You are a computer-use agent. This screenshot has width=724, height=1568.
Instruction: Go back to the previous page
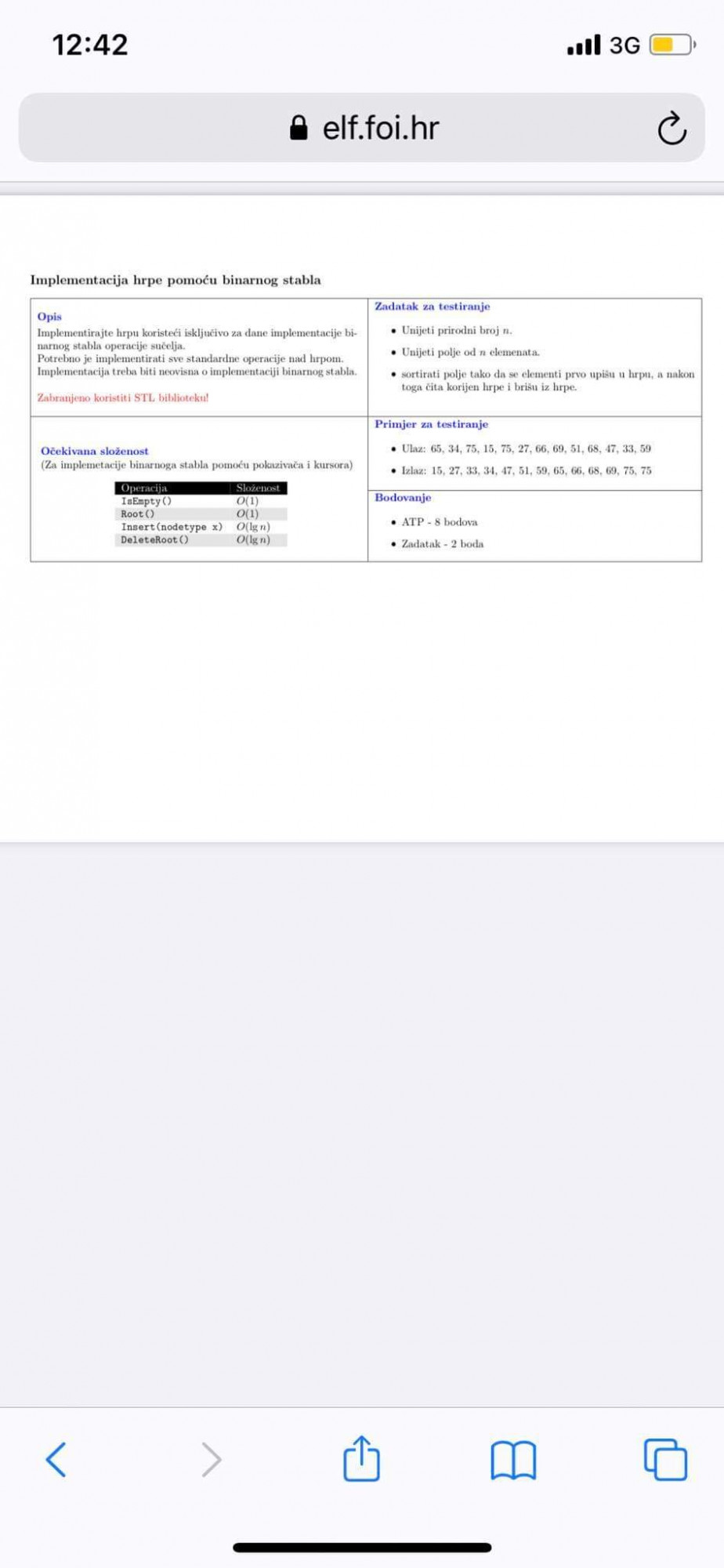coord(56,1459)
